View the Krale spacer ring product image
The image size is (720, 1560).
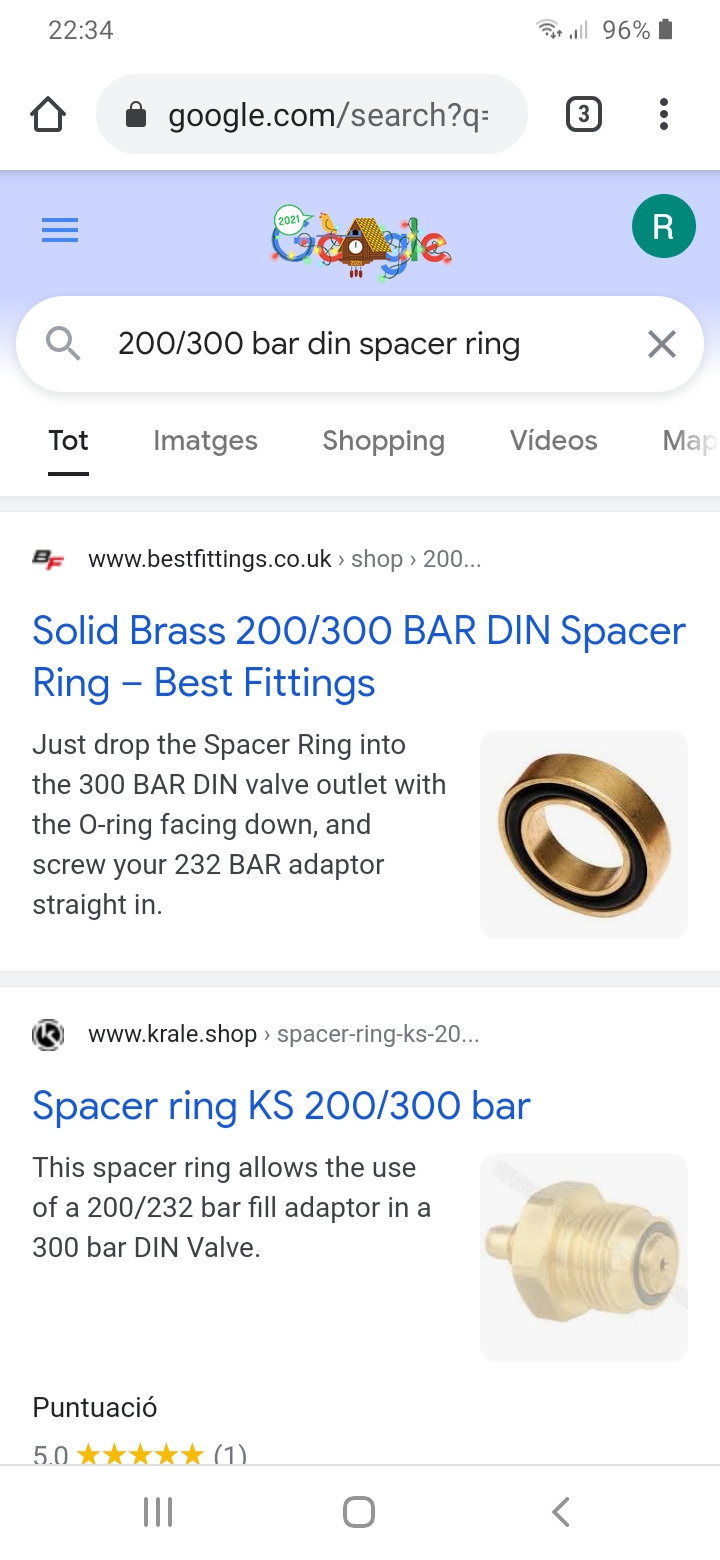[584, 1257]
